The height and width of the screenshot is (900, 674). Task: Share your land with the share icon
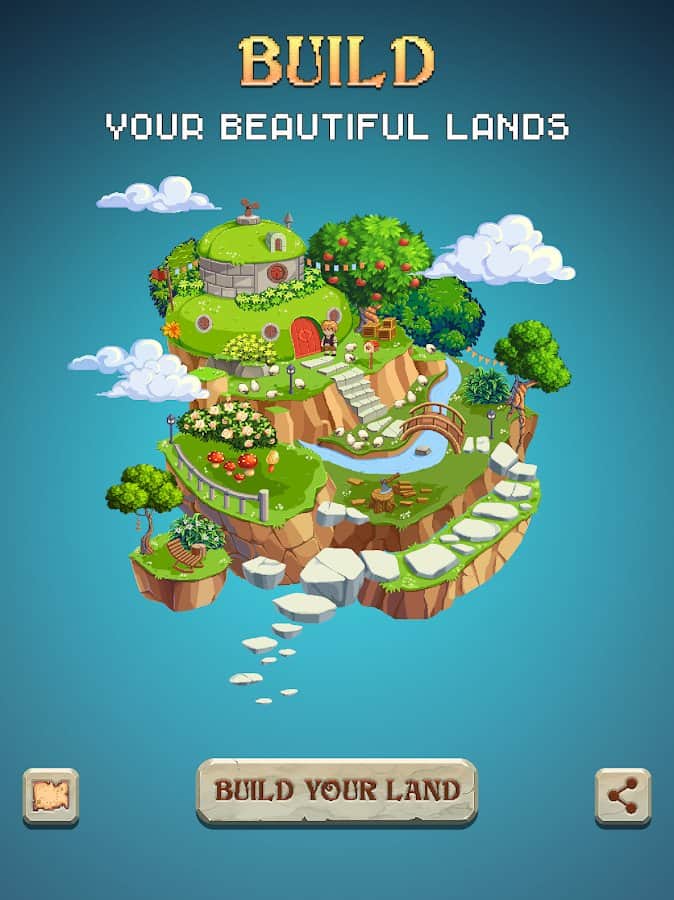[622, 796]
